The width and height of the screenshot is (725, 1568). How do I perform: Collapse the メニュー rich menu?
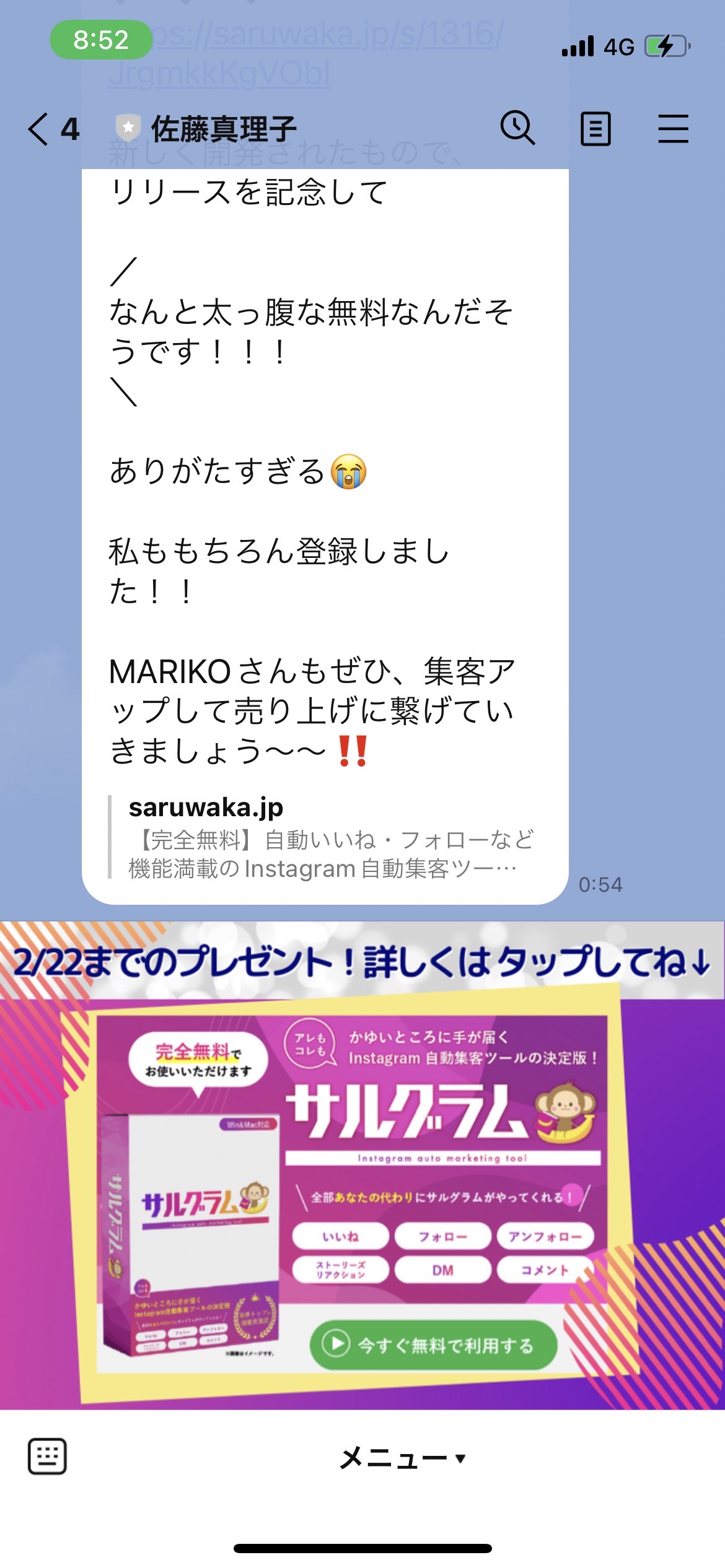coord(403,1458)
